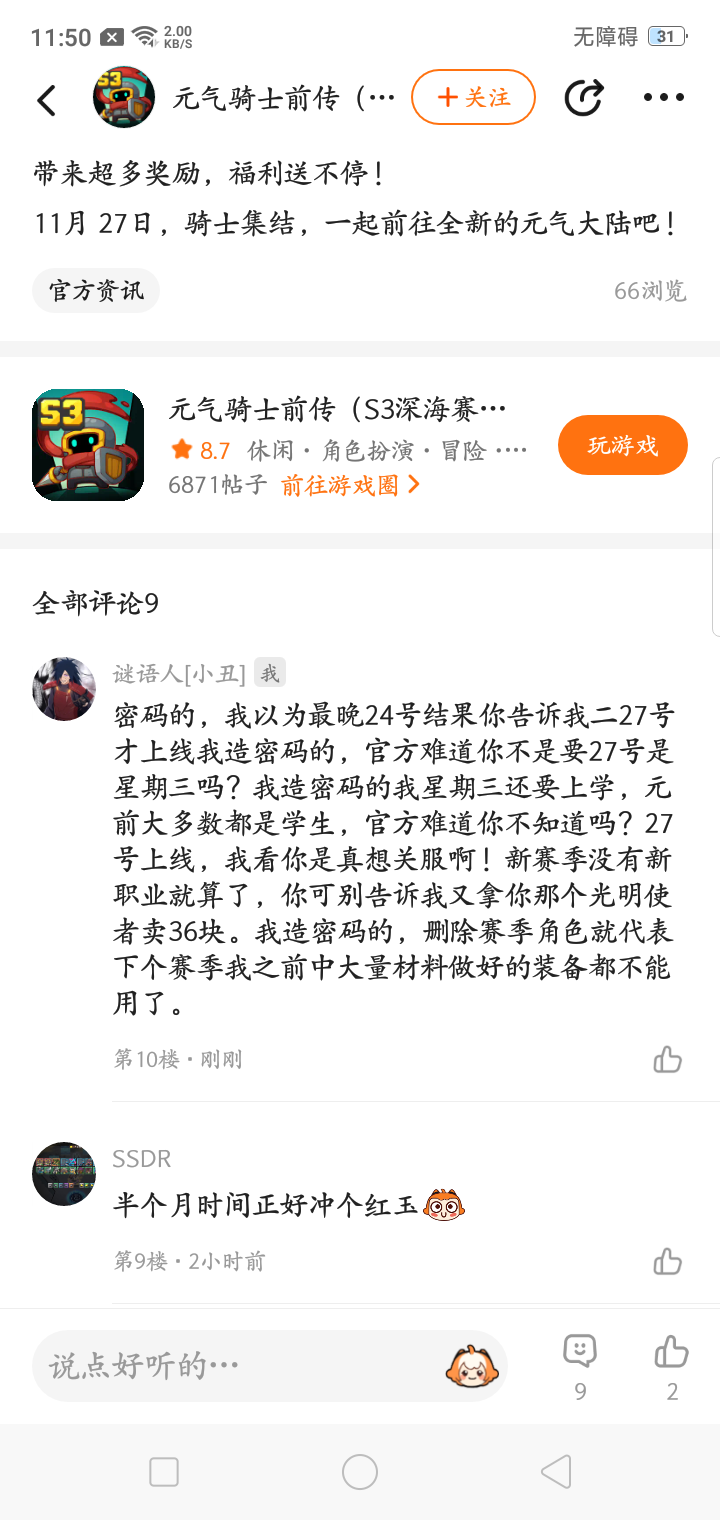Tap the orange 玩游戏 button
The height and width of the screenshot is (1520, 720).
coord(622,445)
